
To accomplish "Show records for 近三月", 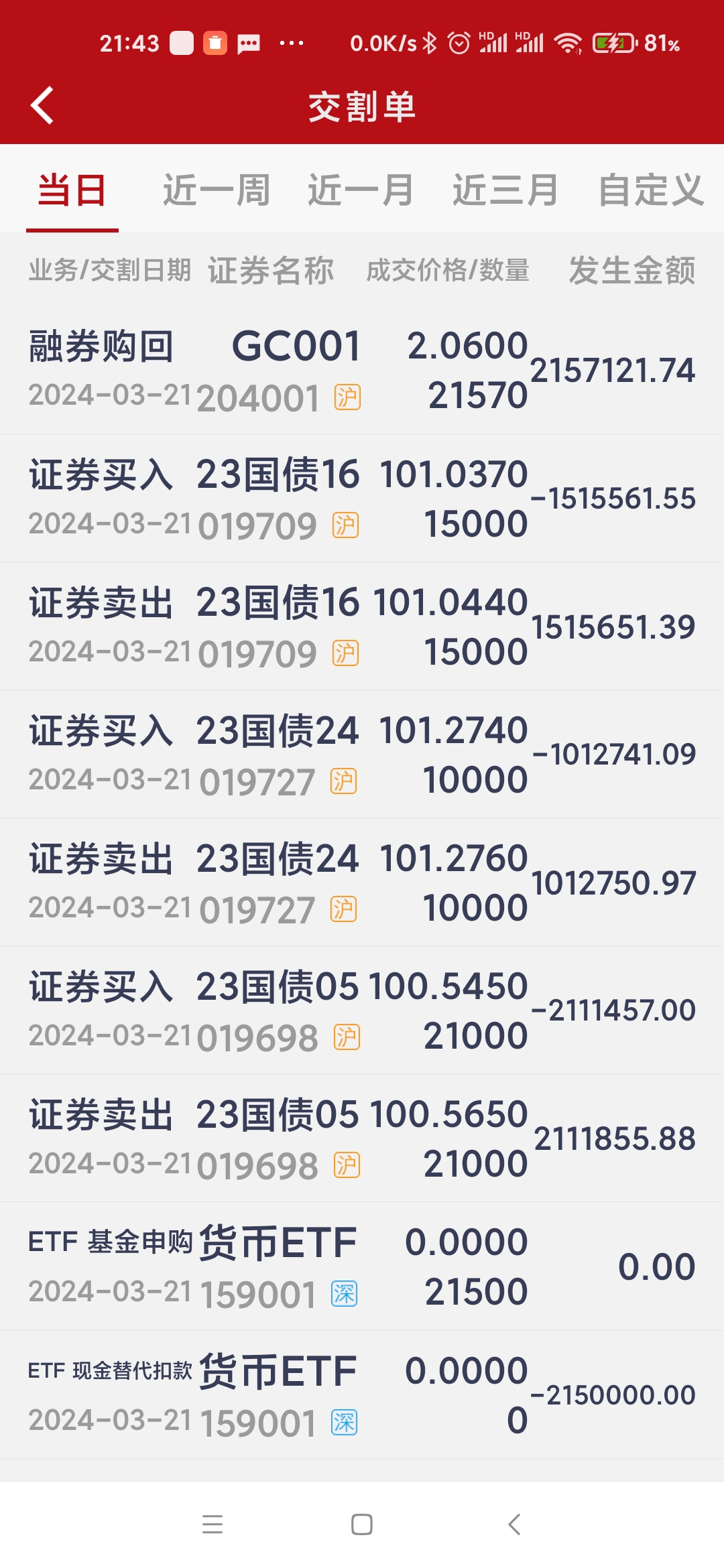I will pos(505,190).
